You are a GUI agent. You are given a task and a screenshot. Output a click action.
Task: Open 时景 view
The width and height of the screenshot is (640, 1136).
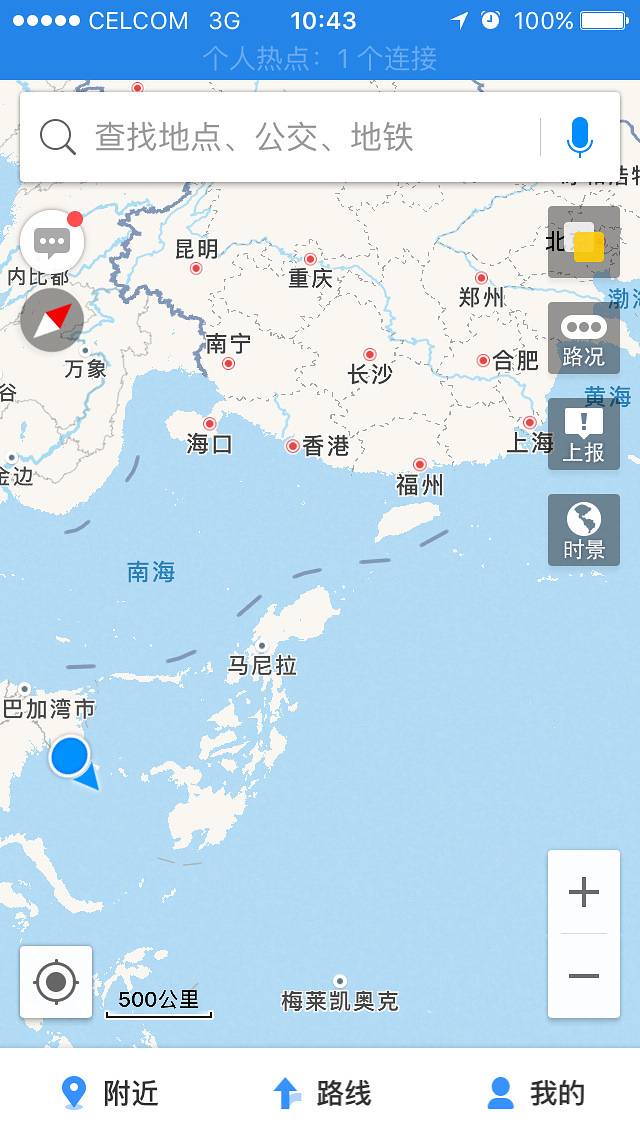point(584,530)
